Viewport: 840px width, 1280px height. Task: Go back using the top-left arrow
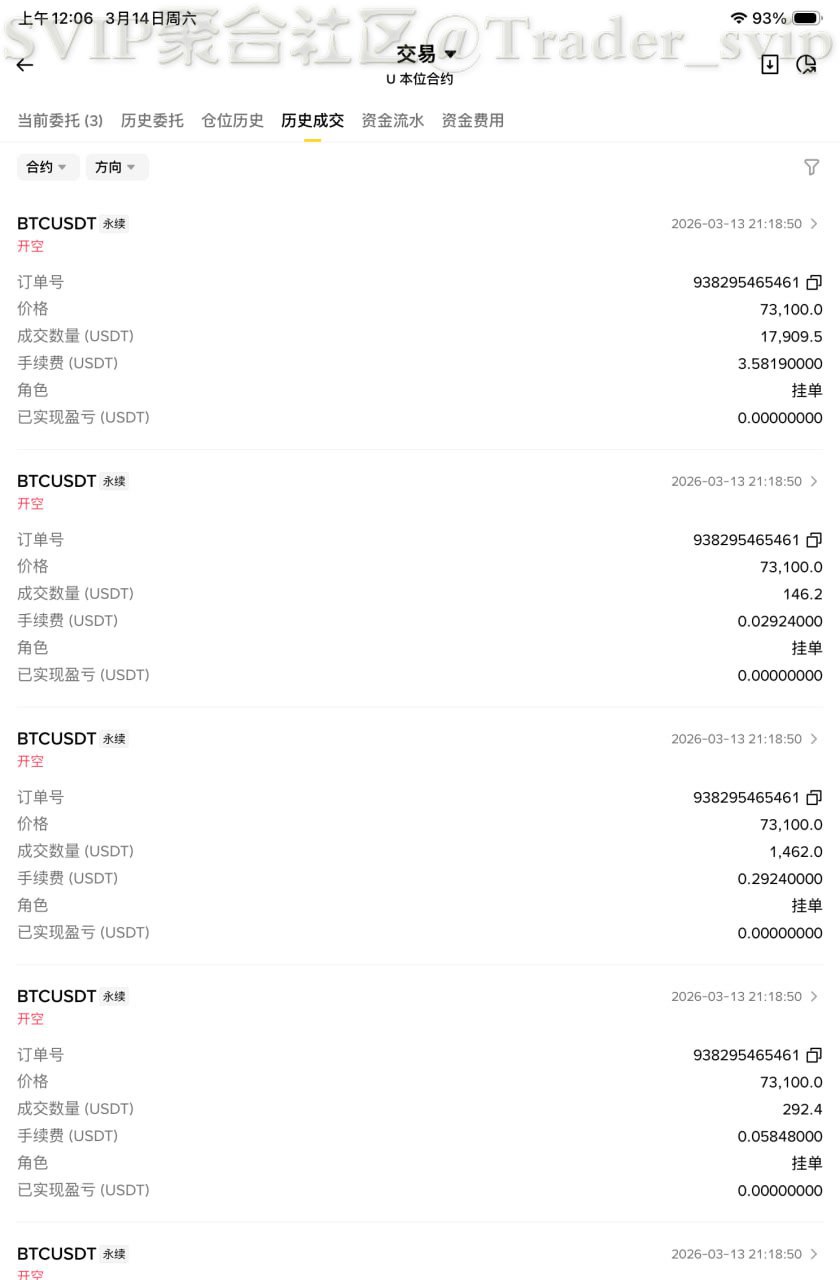(x=25, y=65)
